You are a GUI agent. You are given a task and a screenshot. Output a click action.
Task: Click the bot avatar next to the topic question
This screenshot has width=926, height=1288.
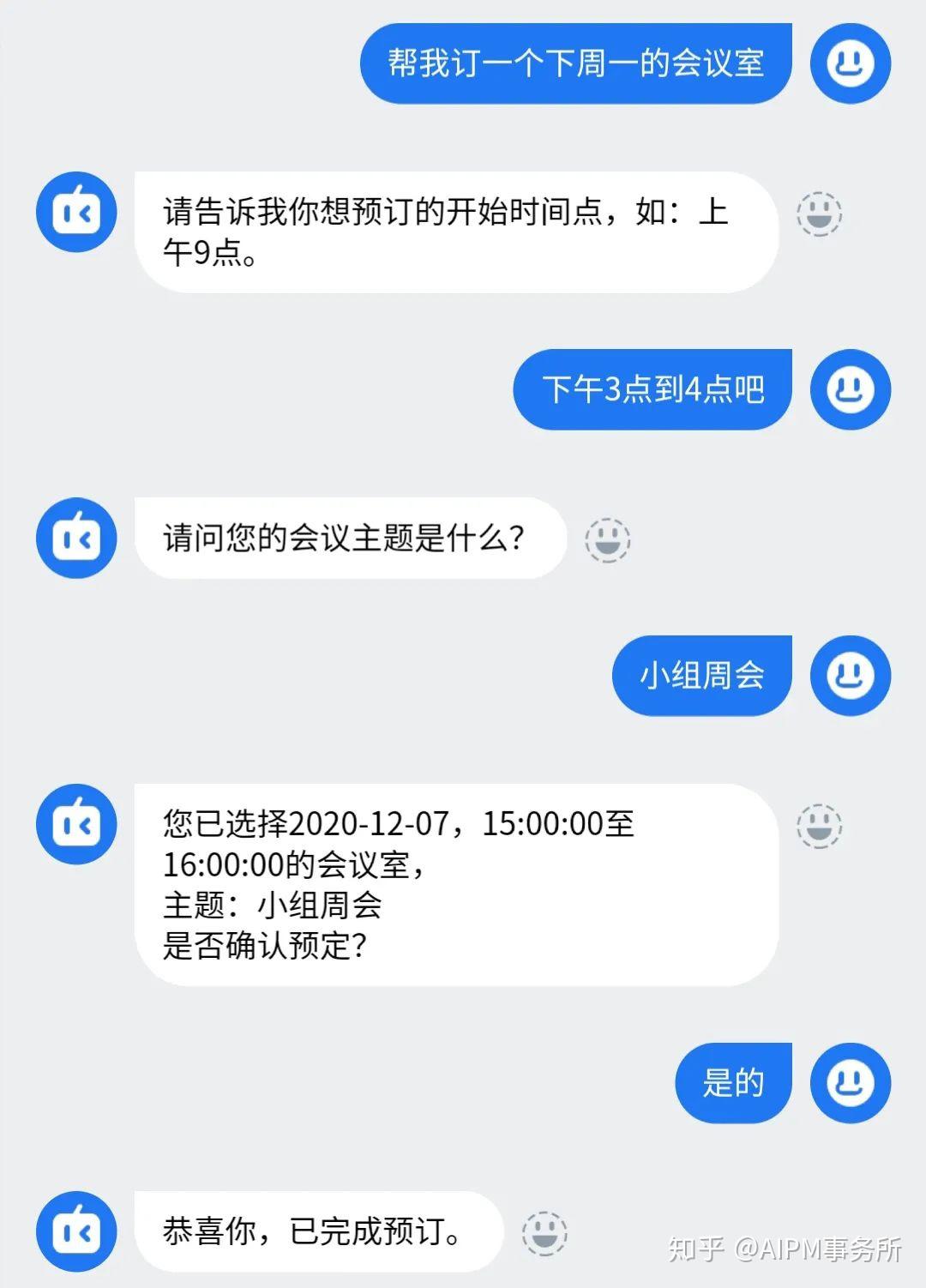point(76,538)
